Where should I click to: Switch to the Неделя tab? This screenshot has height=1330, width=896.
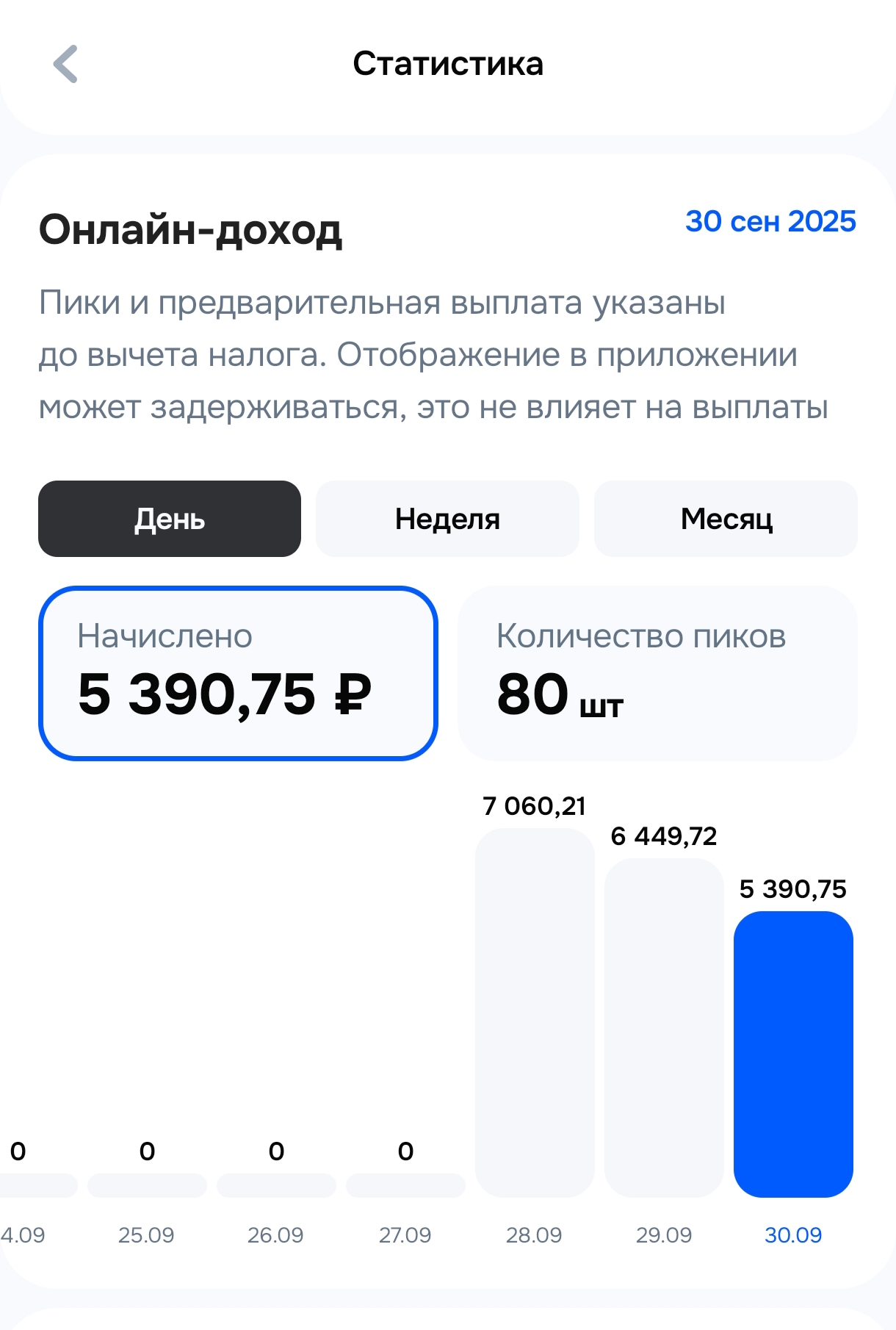447,519
